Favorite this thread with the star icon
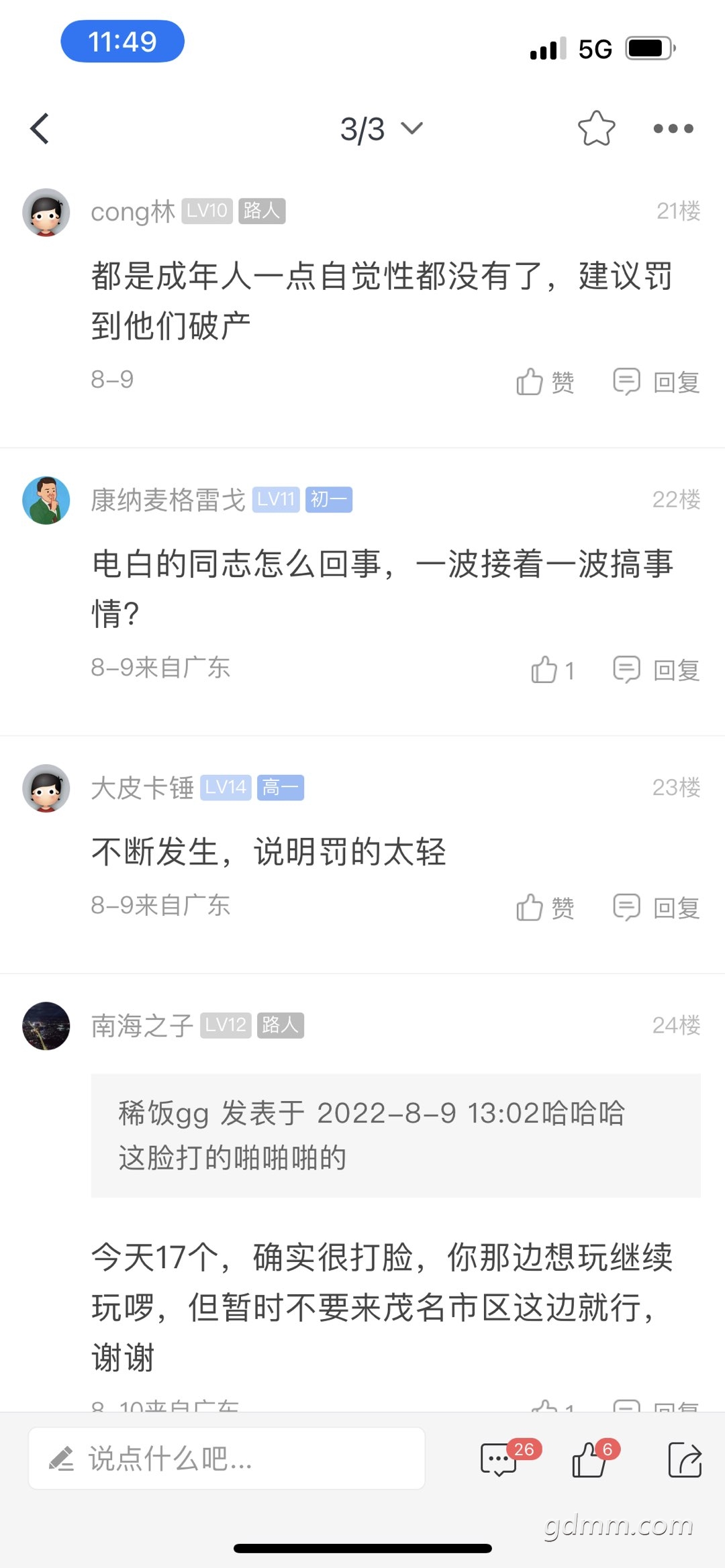725x1568 pixels. point(596,128)
